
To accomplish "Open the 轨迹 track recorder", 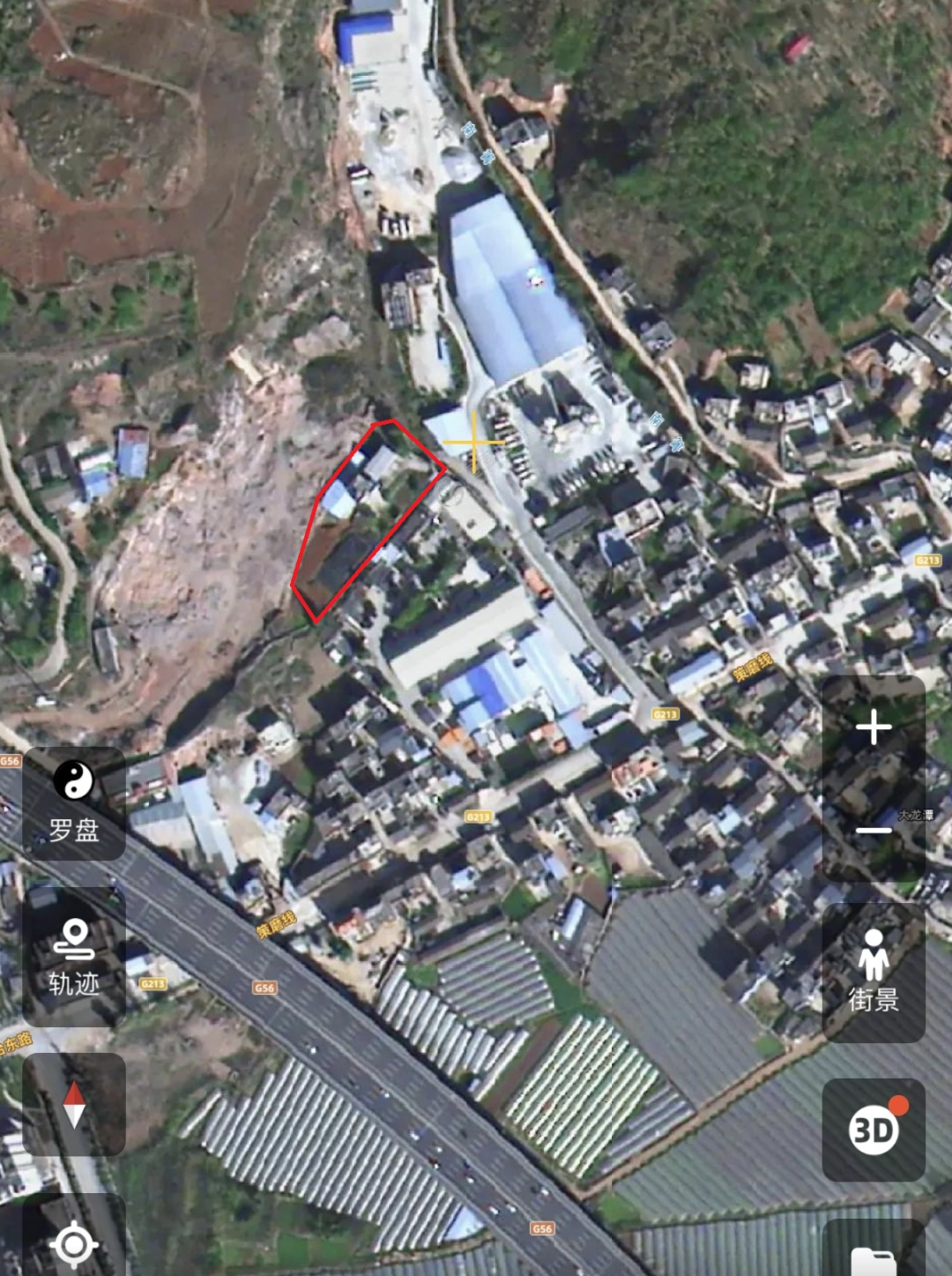I will pyautogui.click(x=74, y=957).
